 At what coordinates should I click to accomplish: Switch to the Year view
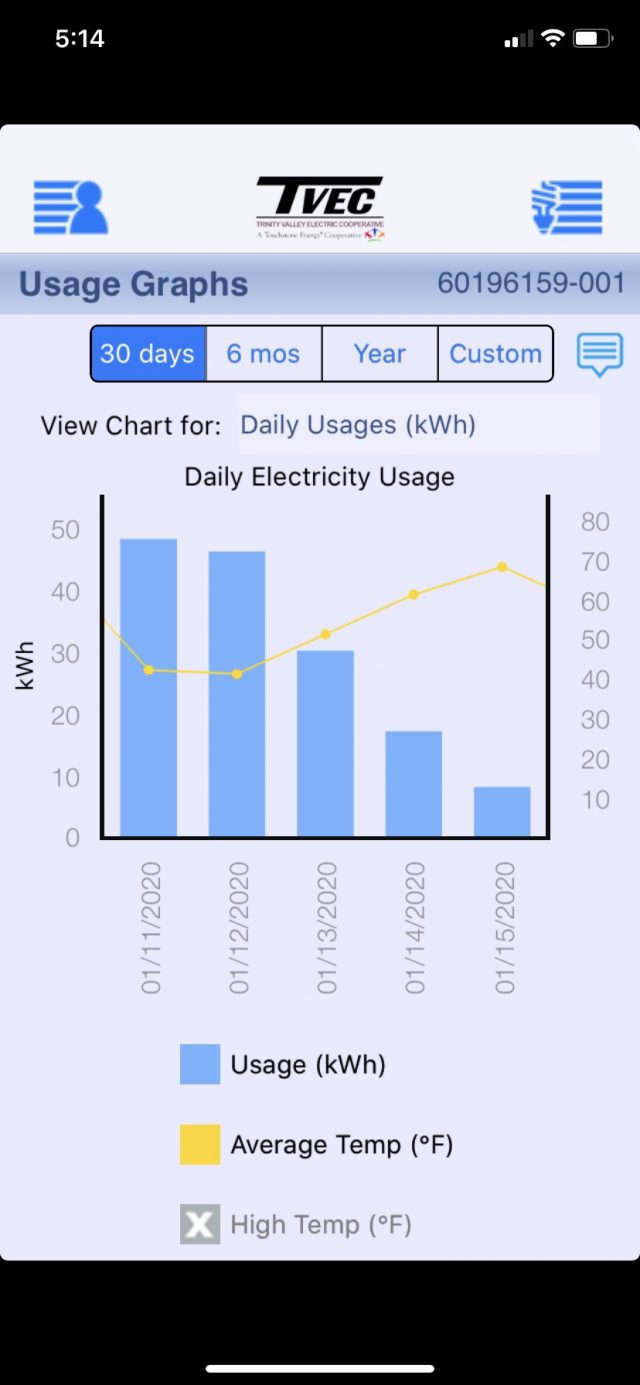379,354
